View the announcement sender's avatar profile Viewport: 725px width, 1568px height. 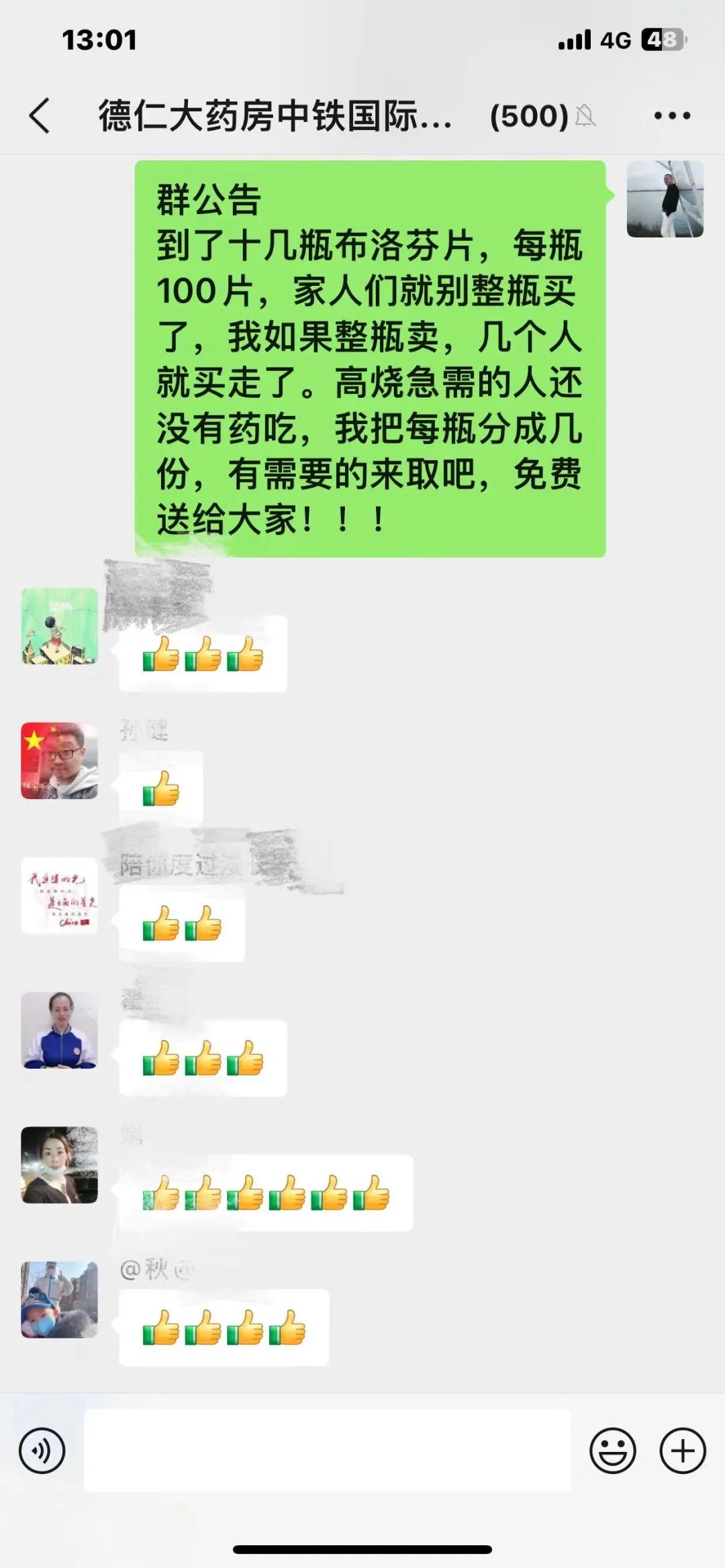[665, 199]
